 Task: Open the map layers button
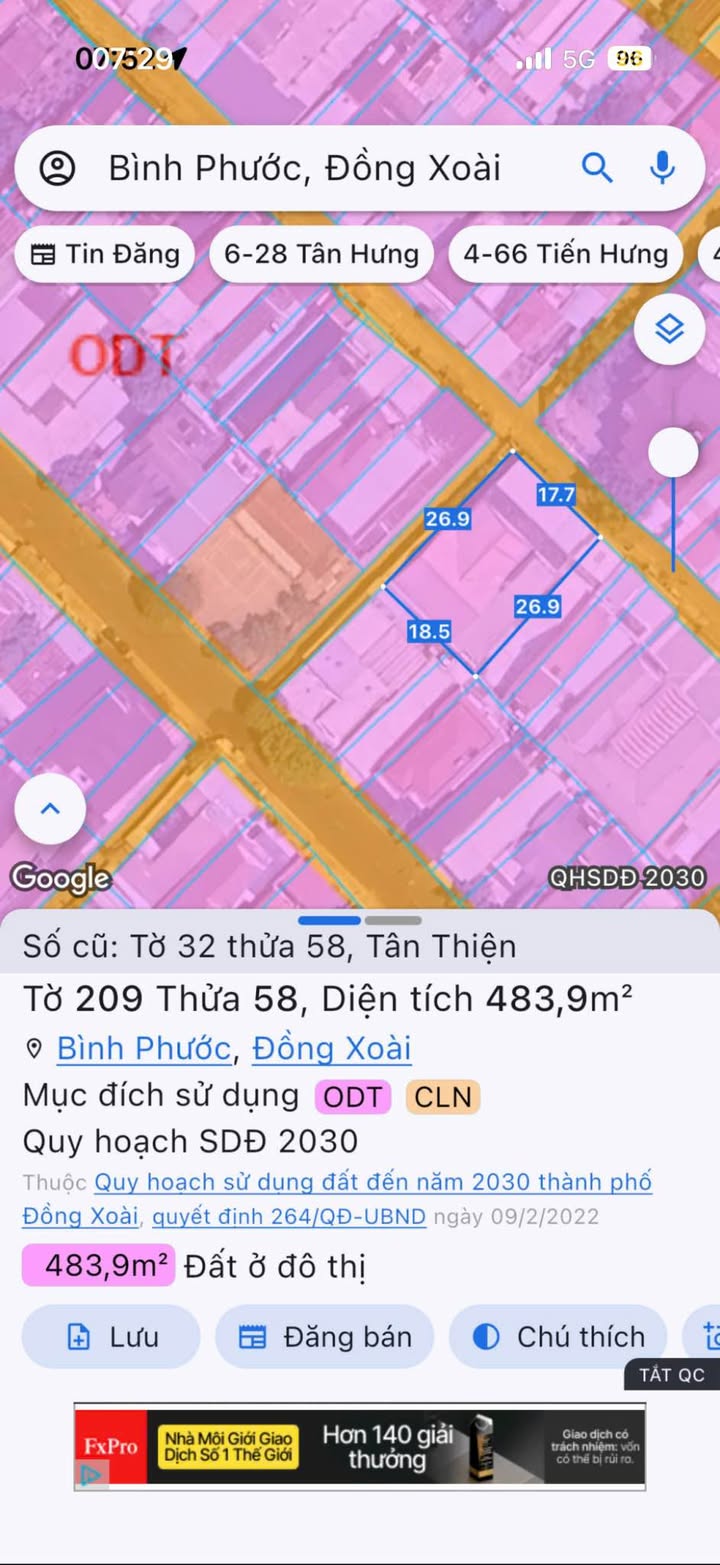[x=669, y=328]
